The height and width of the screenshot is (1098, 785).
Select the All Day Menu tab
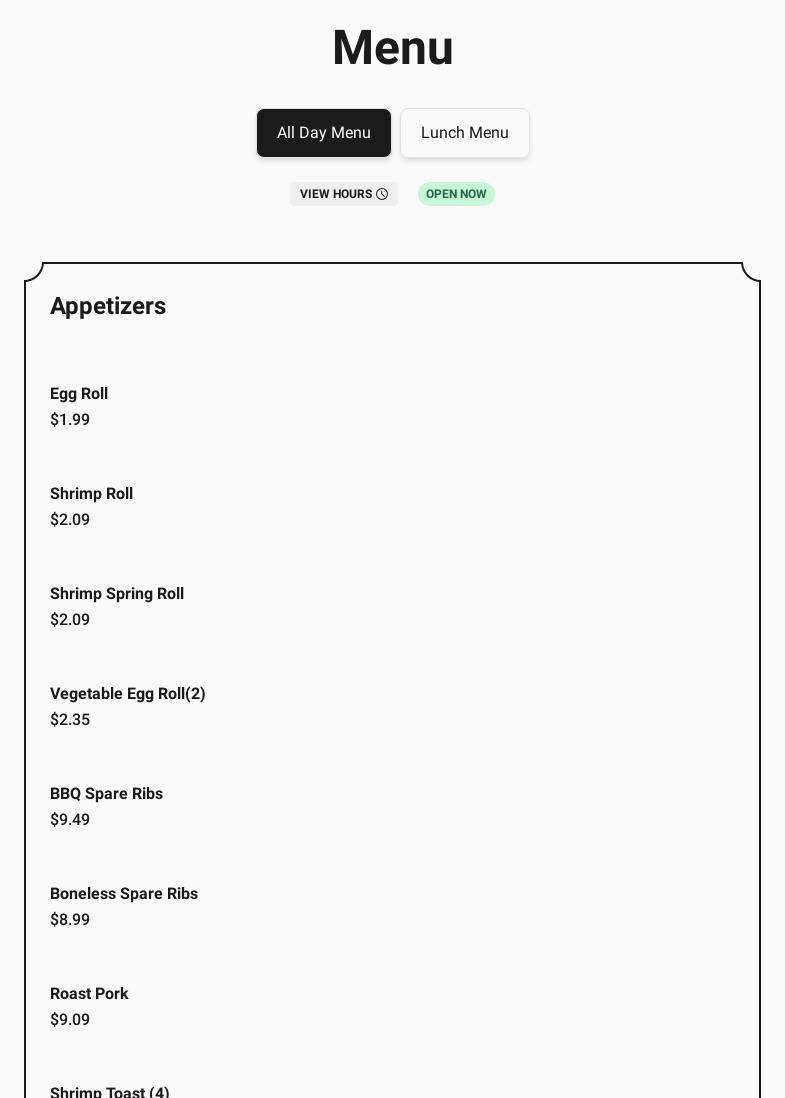click(x=323, y=133)
